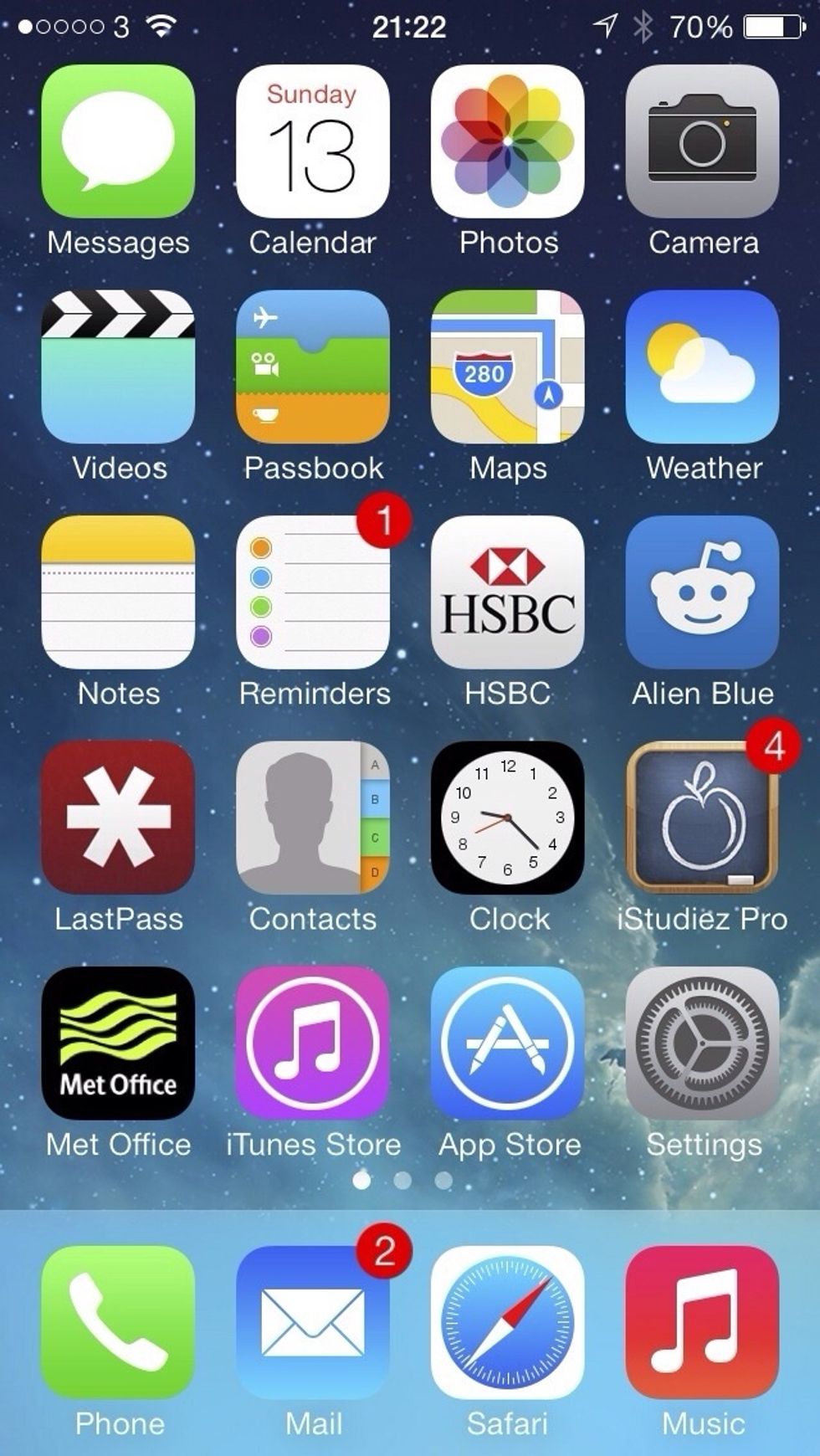This screenshot has height=1456, width=820.
Task: Open LastPass password manager
Action: coord(117,820)
